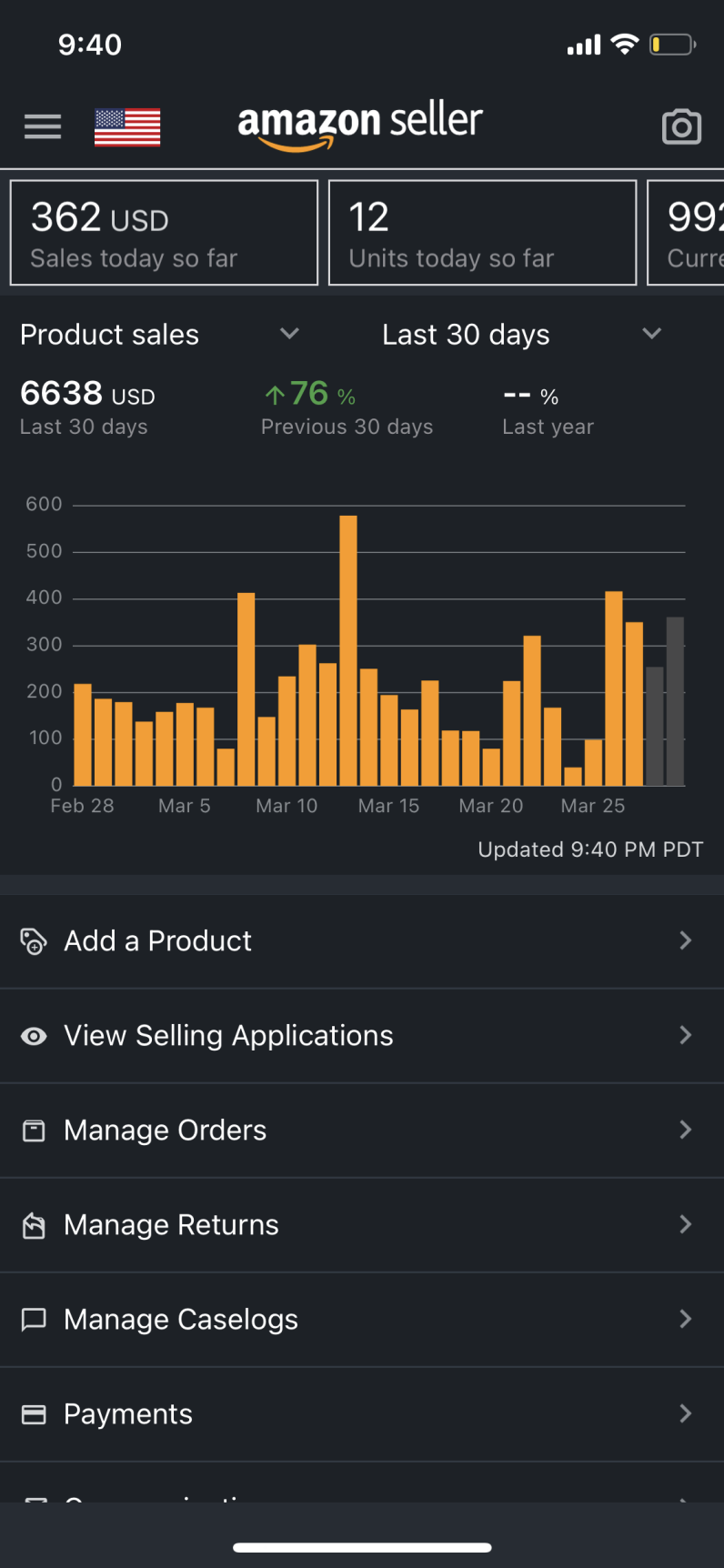Open the camera scanner icon
724x1568 pixels.
coord(681,127)
